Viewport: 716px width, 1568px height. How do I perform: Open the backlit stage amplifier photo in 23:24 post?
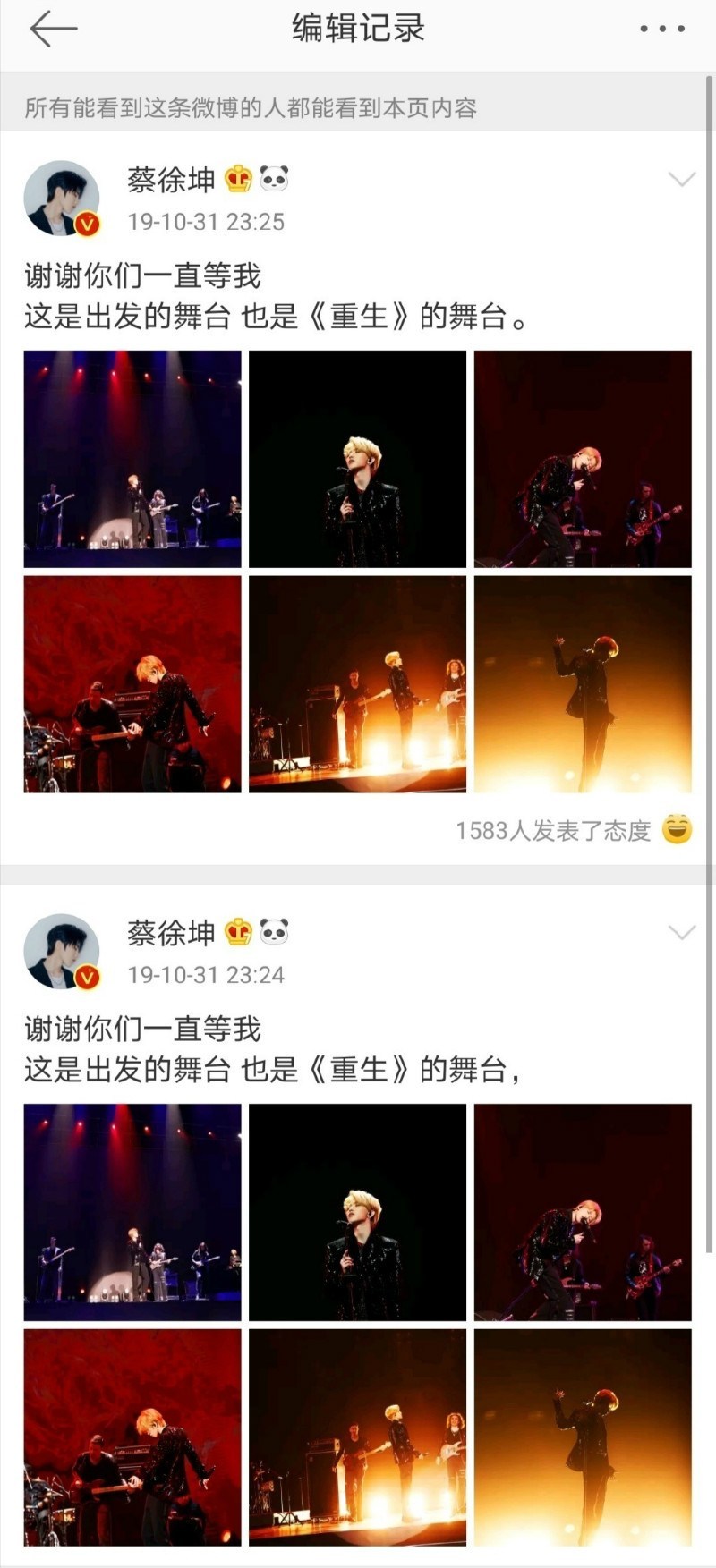[357, 1437]
